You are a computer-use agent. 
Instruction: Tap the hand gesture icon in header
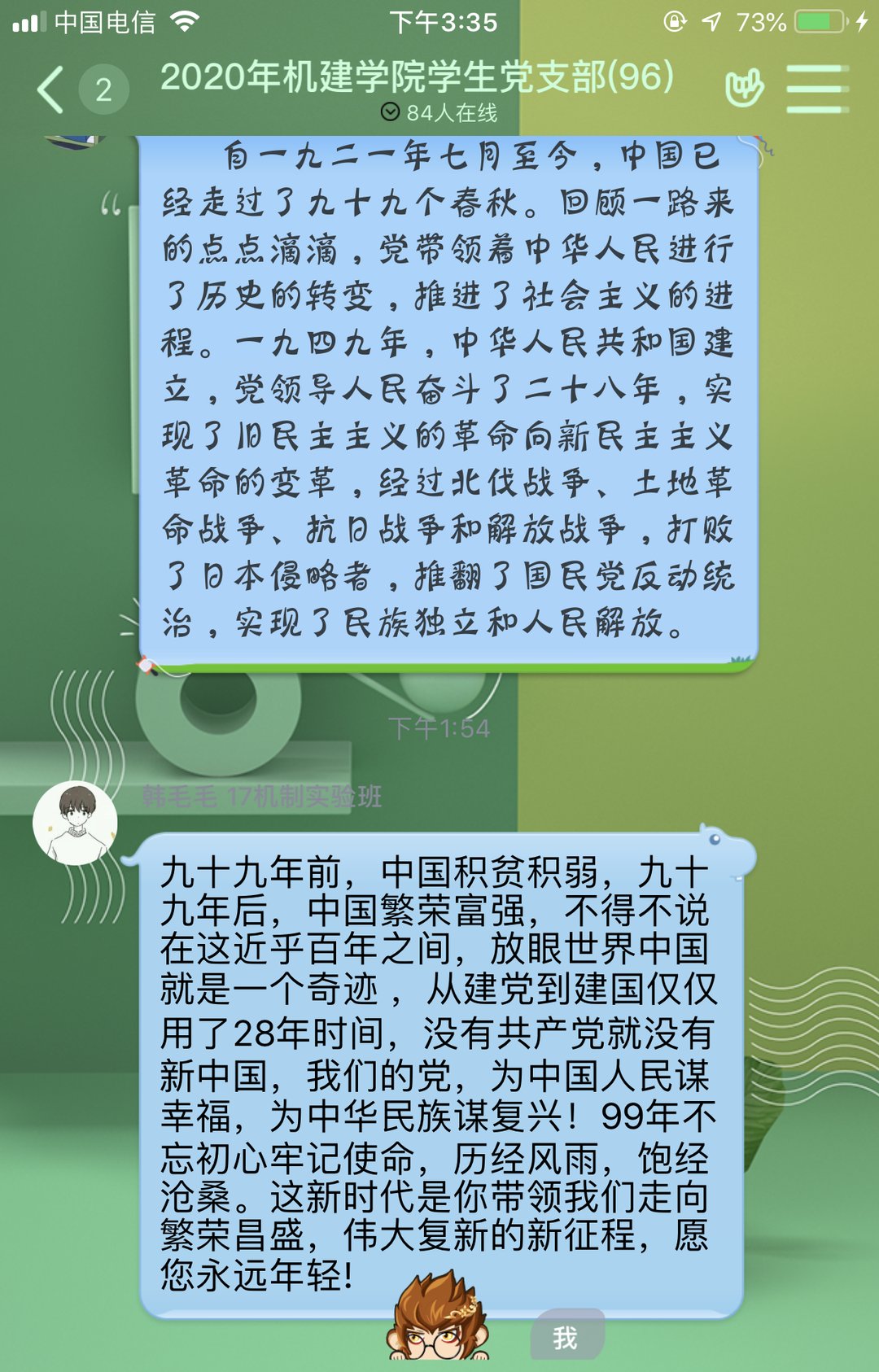click(744, 88)
